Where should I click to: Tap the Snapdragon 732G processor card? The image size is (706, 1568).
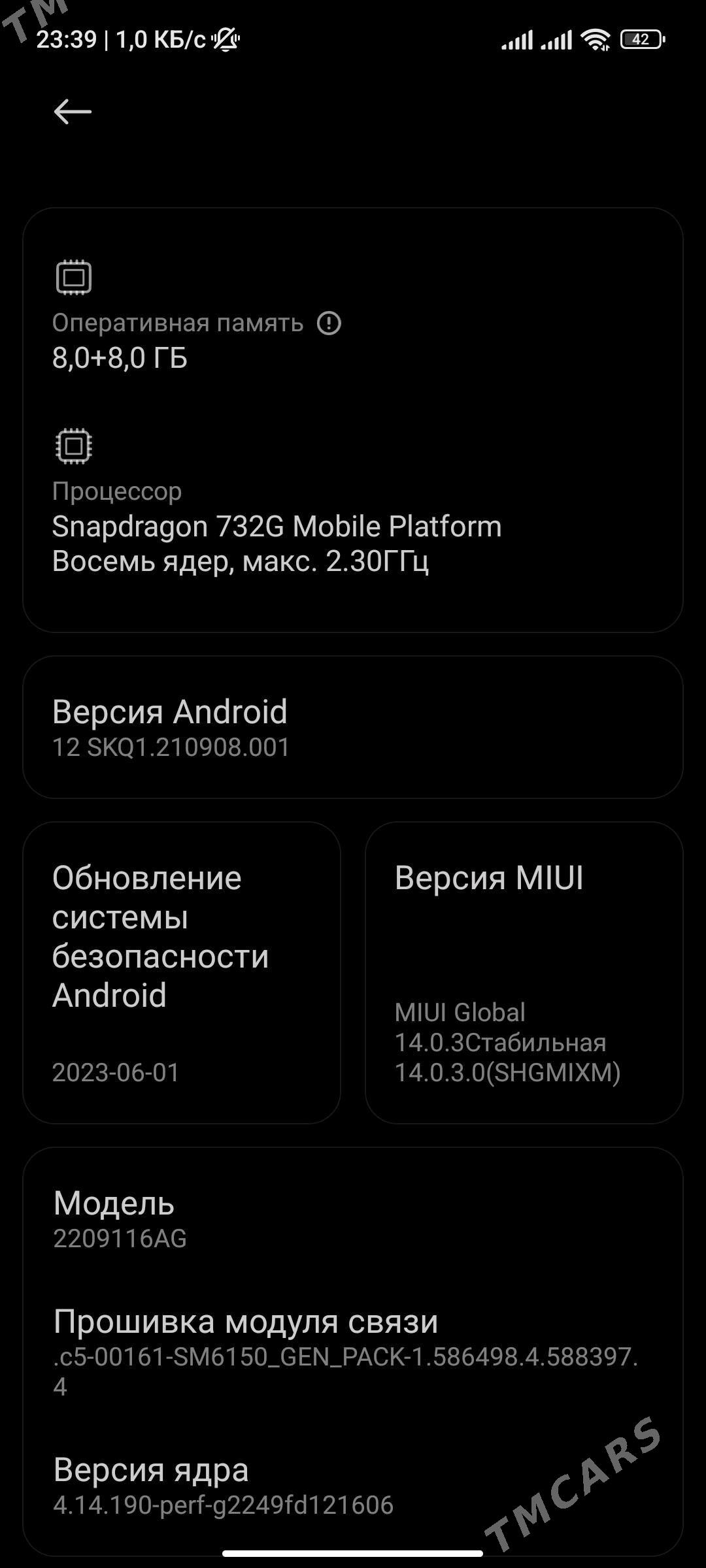coord(353,516)
